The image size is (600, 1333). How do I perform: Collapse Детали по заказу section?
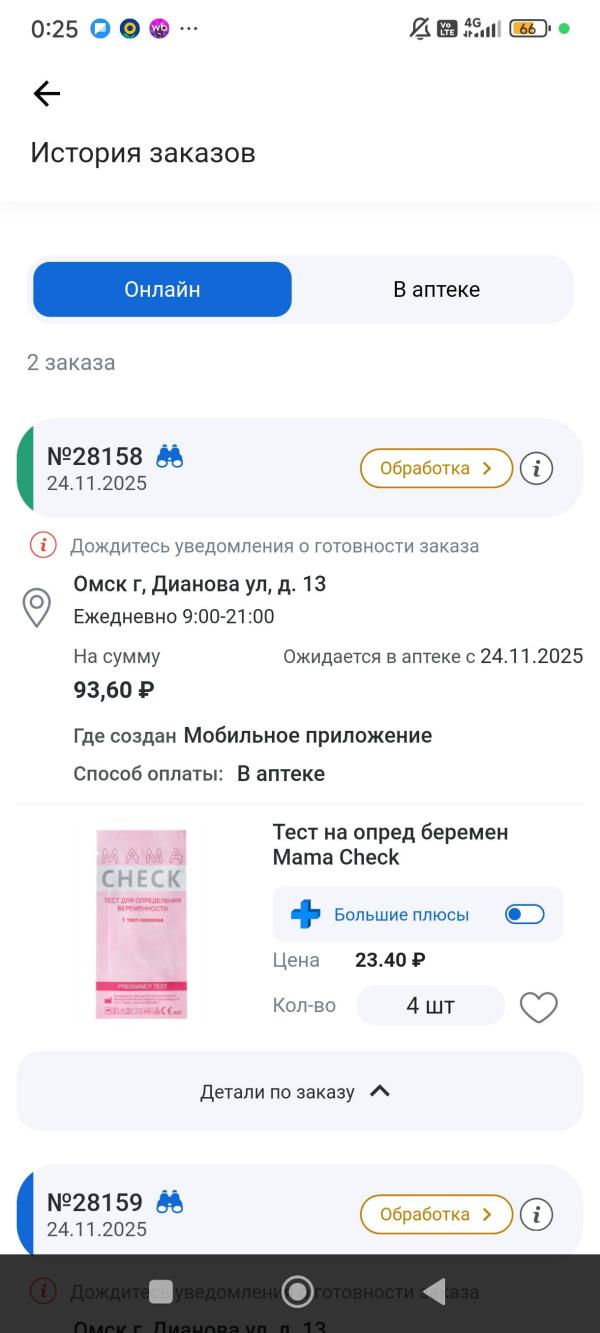(x=300, y=1091)
